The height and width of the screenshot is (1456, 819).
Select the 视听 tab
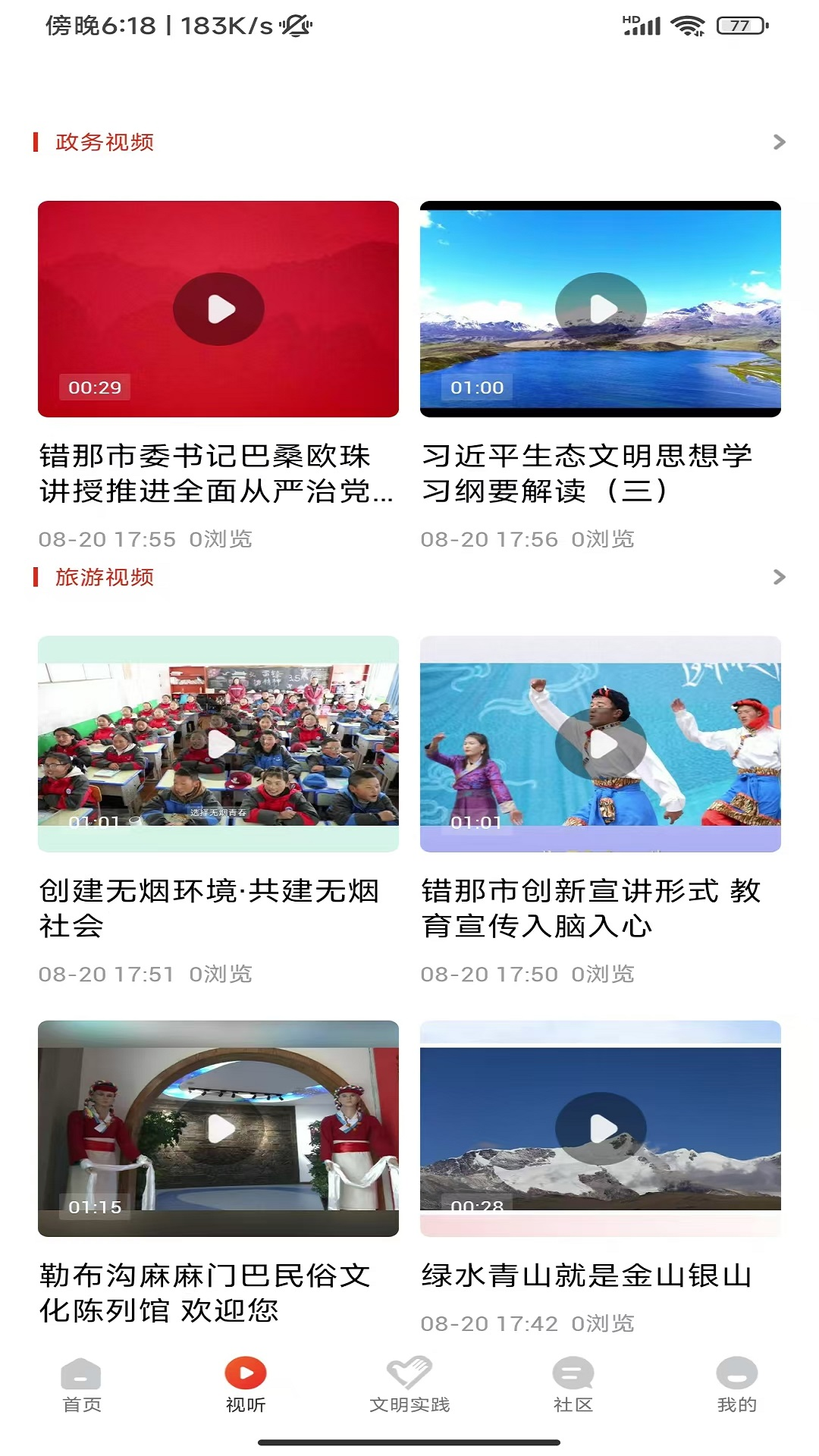(246, 1385)
